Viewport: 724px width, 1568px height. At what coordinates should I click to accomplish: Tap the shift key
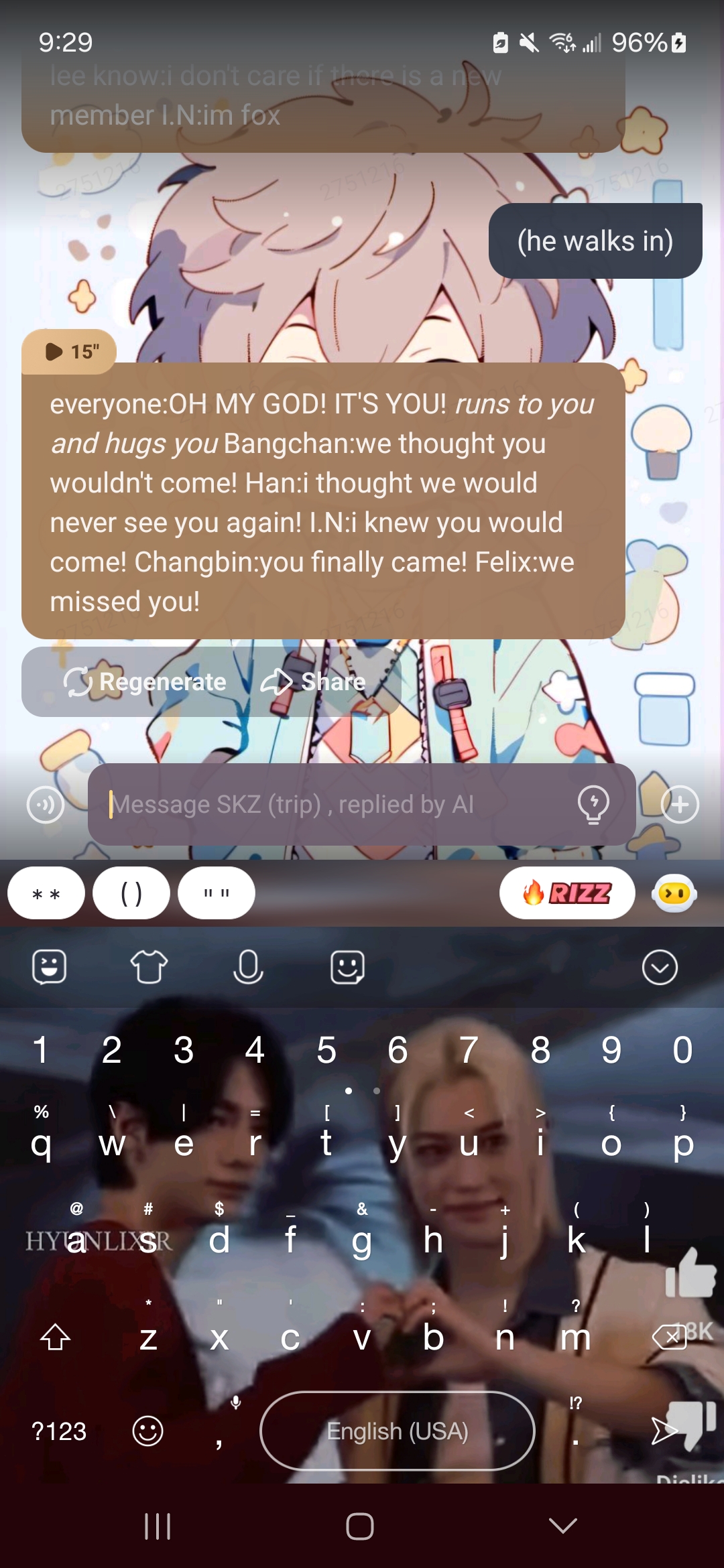(x=56, y=1337)
